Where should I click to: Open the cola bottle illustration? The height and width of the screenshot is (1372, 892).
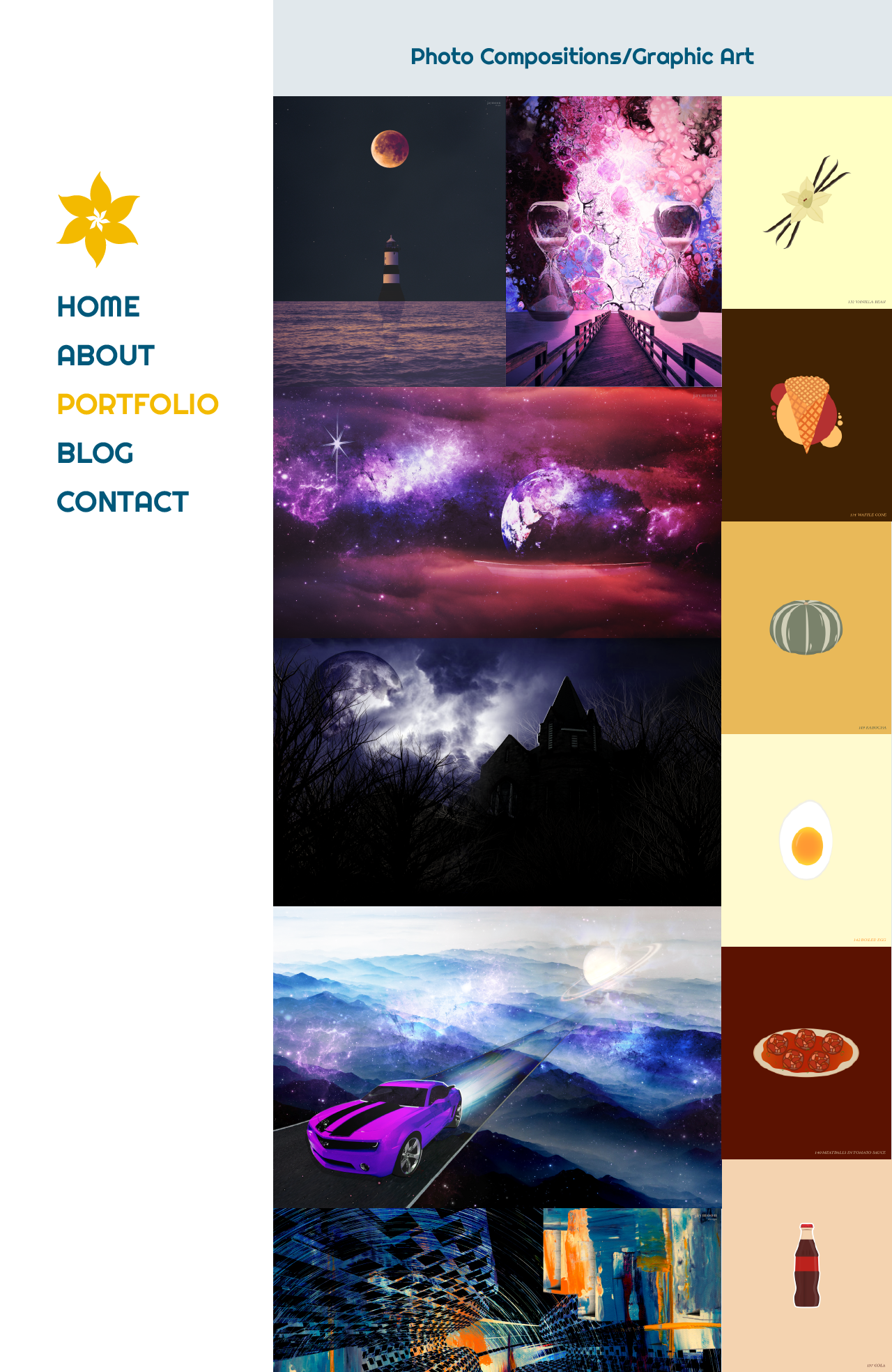pos(806,1265)
